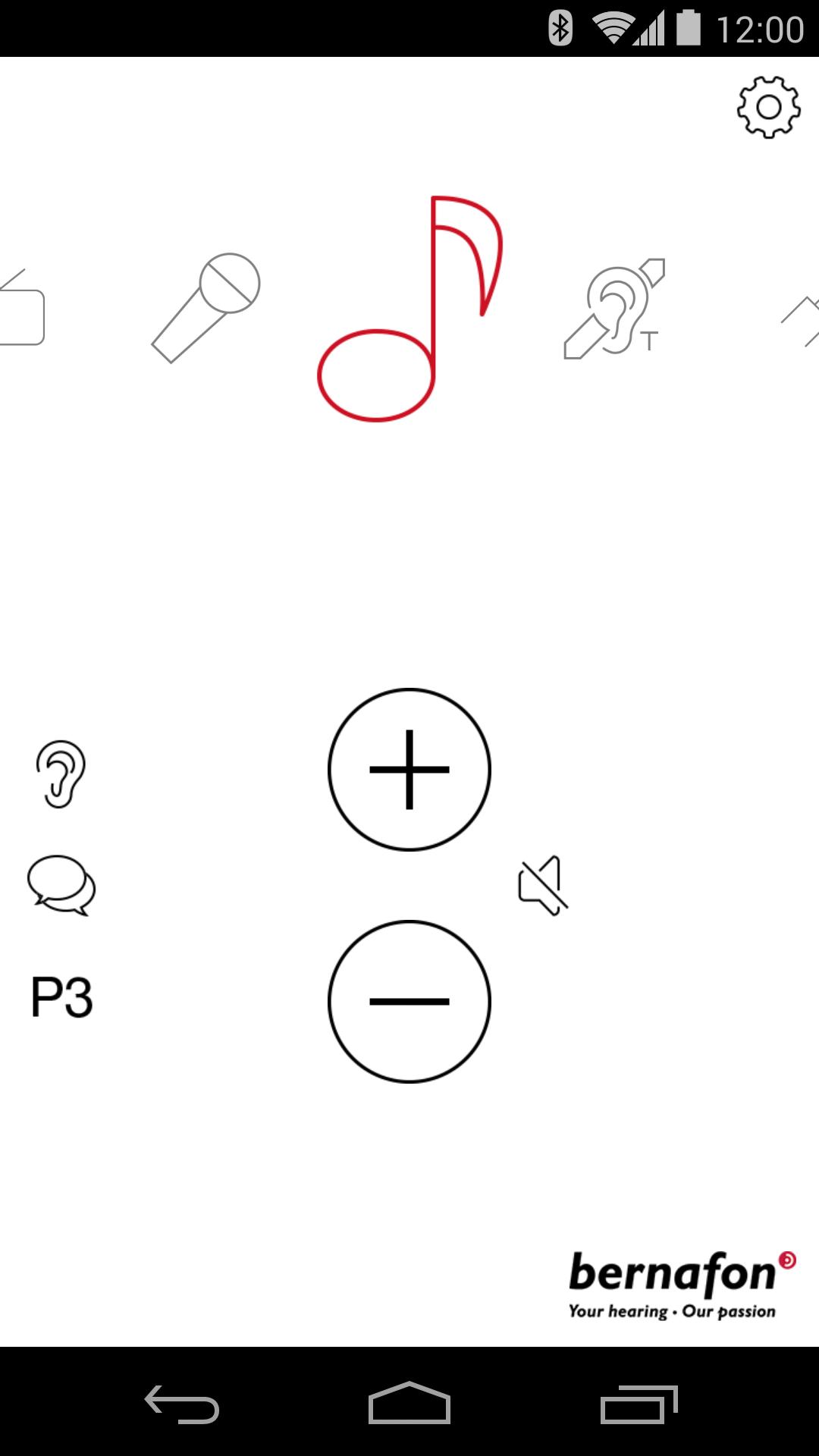
Task: Select the microphone program
Action: point(206,307)
